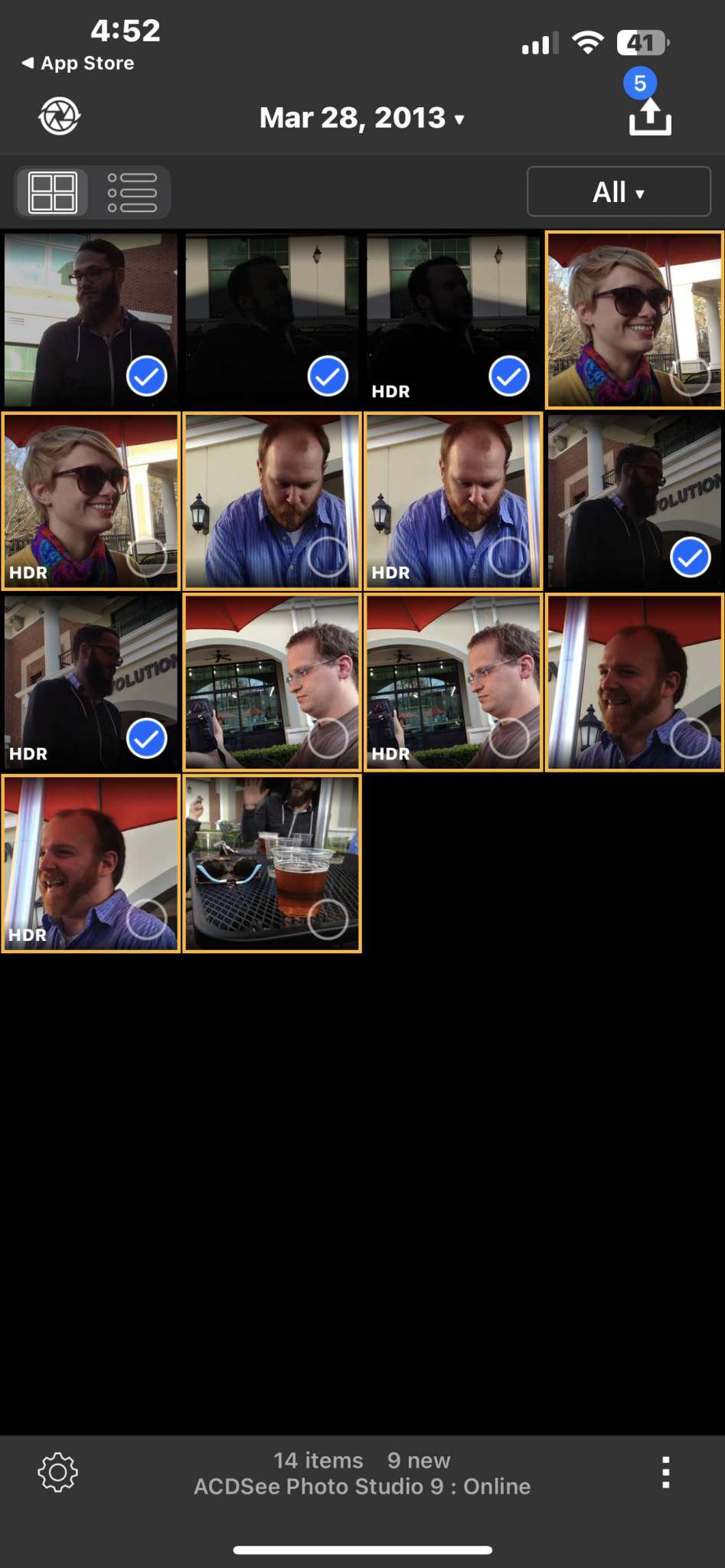The width and height of the screenshot is (725, 1568).
Task: Select the HDR woman in sunglasses photo
Action: pos(146,557)
